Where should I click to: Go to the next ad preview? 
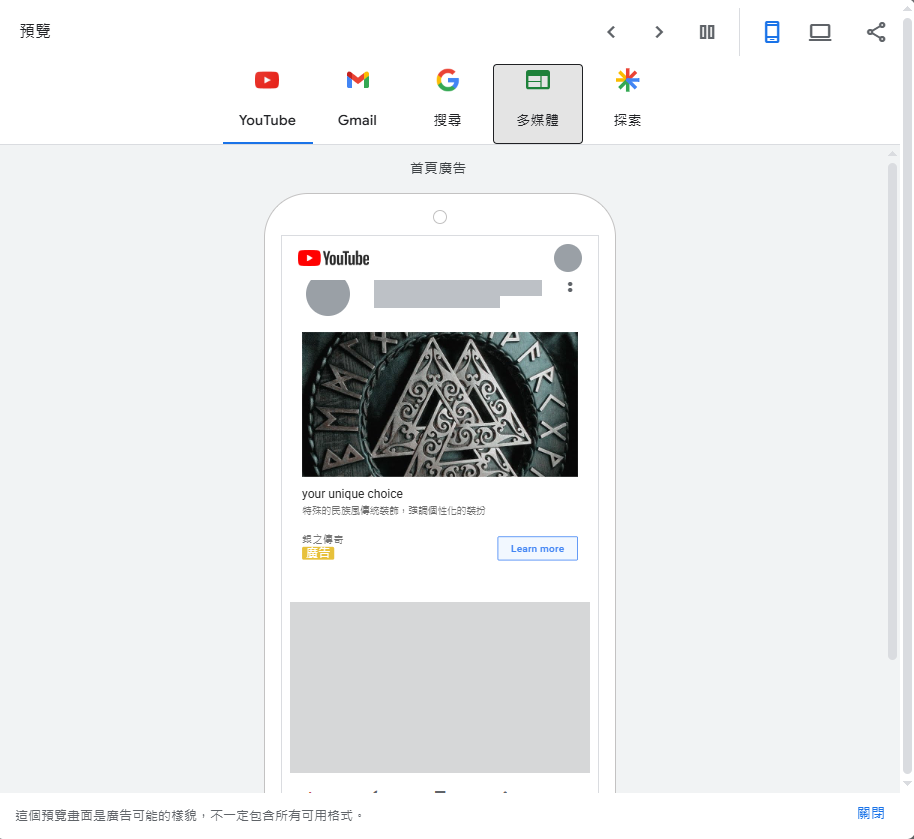tap(659, 32)
